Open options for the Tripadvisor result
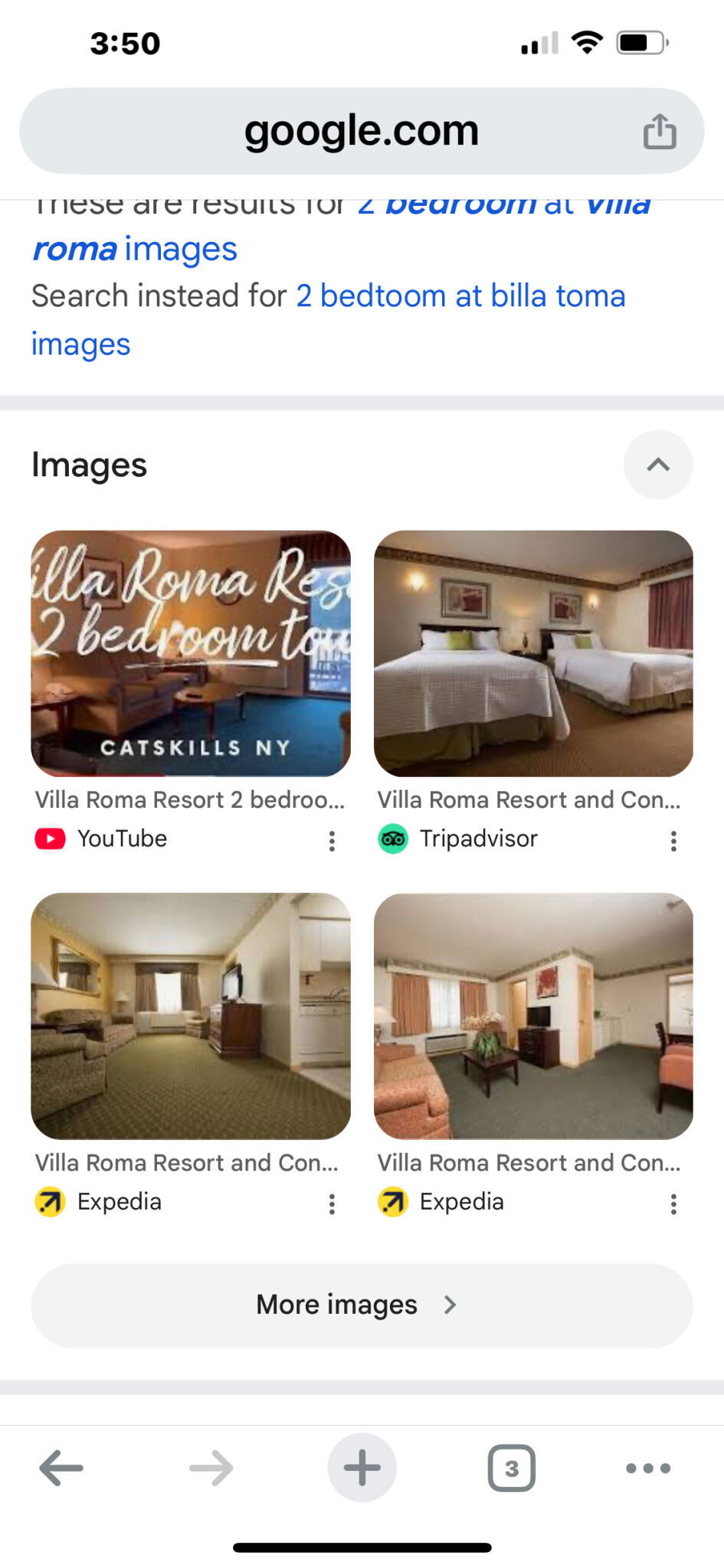The width and height of the screenshot is (724, 1568). pos(673,841)
